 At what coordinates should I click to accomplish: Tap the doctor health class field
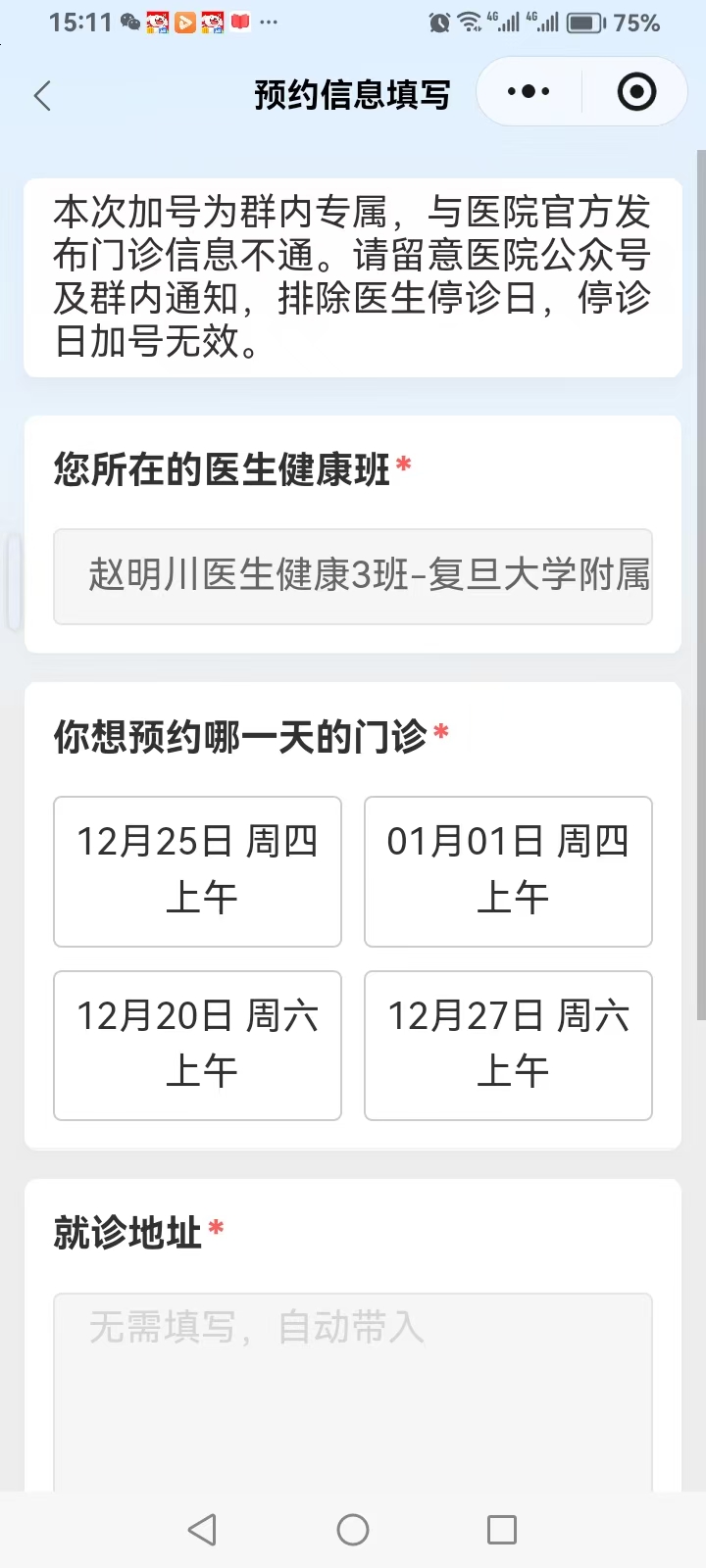coord(353,576)
